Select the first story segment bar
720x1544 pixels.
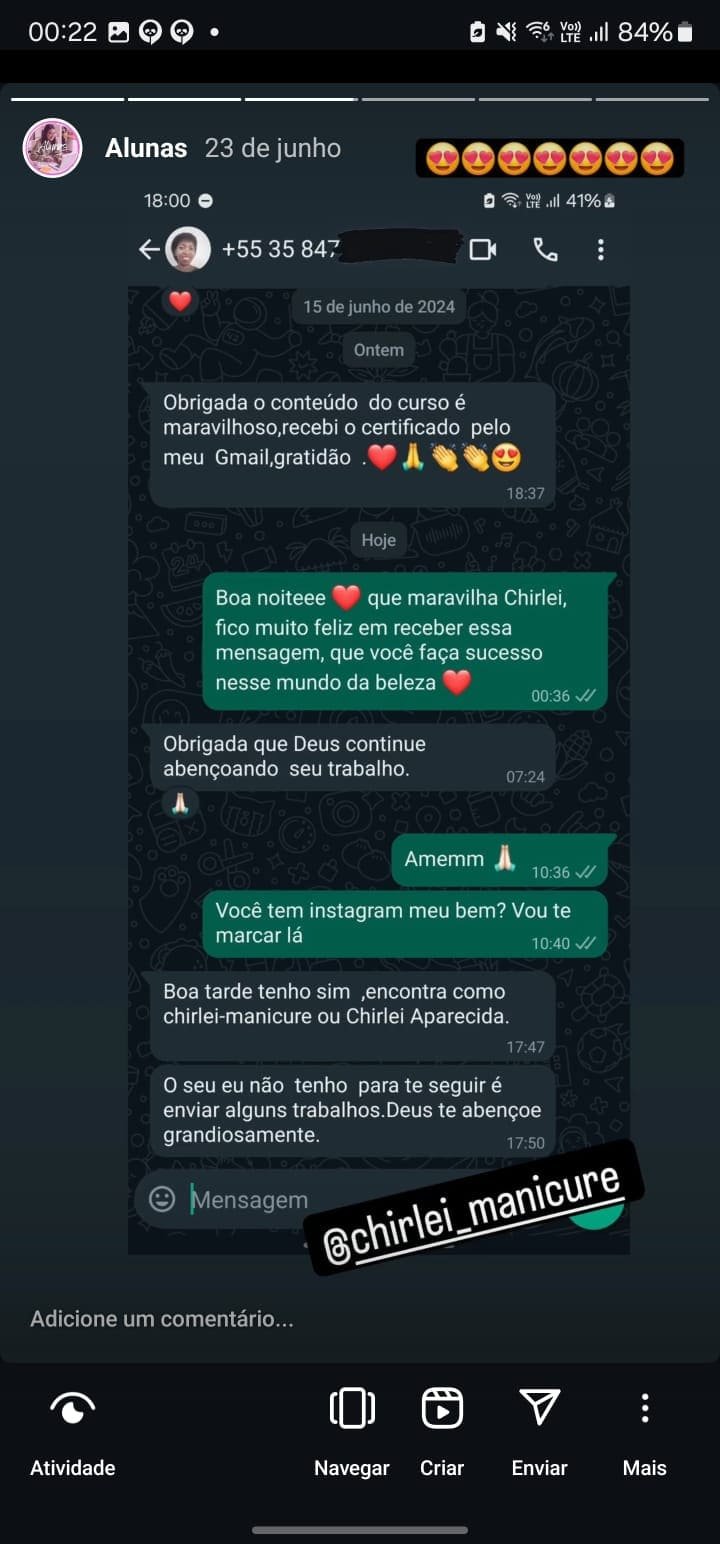[x=67, y=100]
